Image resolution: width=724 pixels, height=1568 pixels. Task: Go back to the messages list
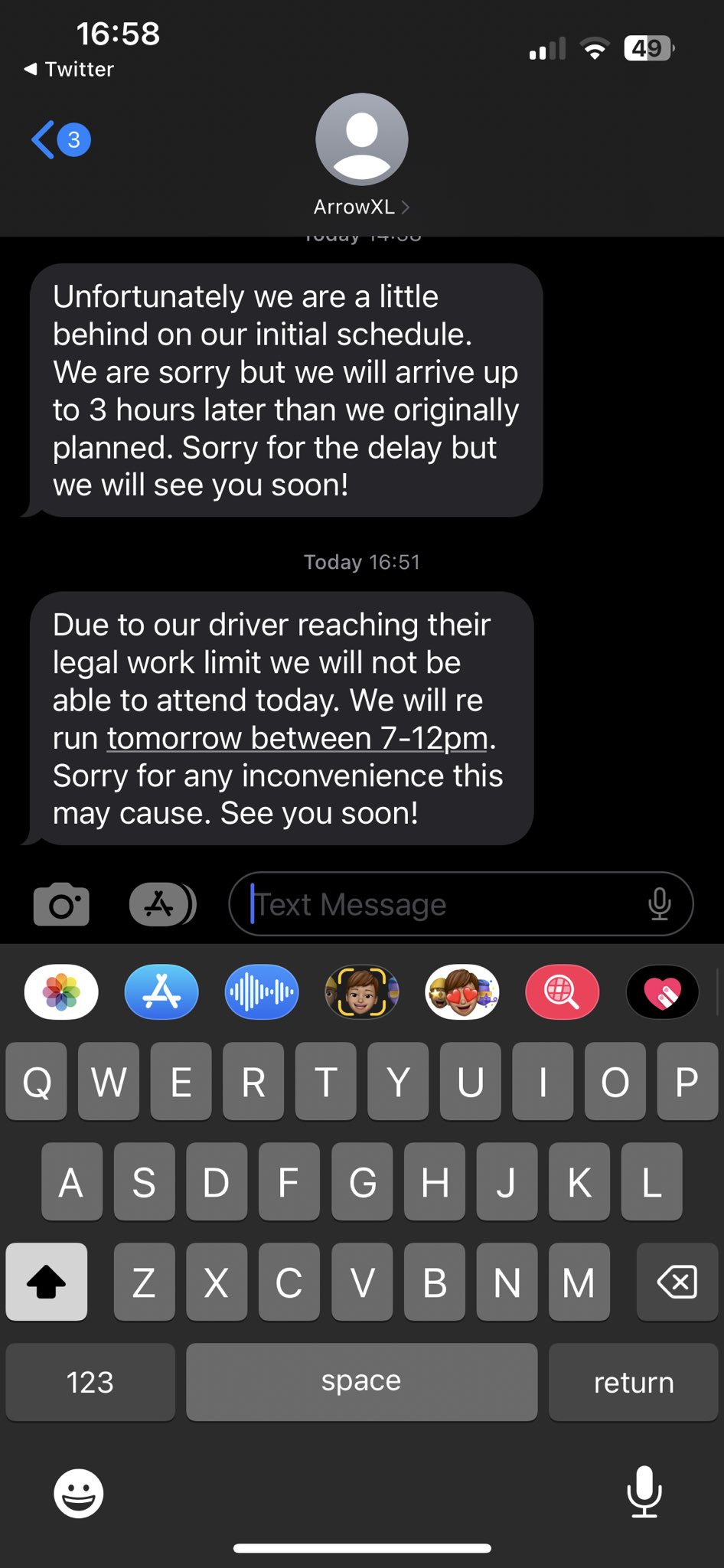coord(60,140)
